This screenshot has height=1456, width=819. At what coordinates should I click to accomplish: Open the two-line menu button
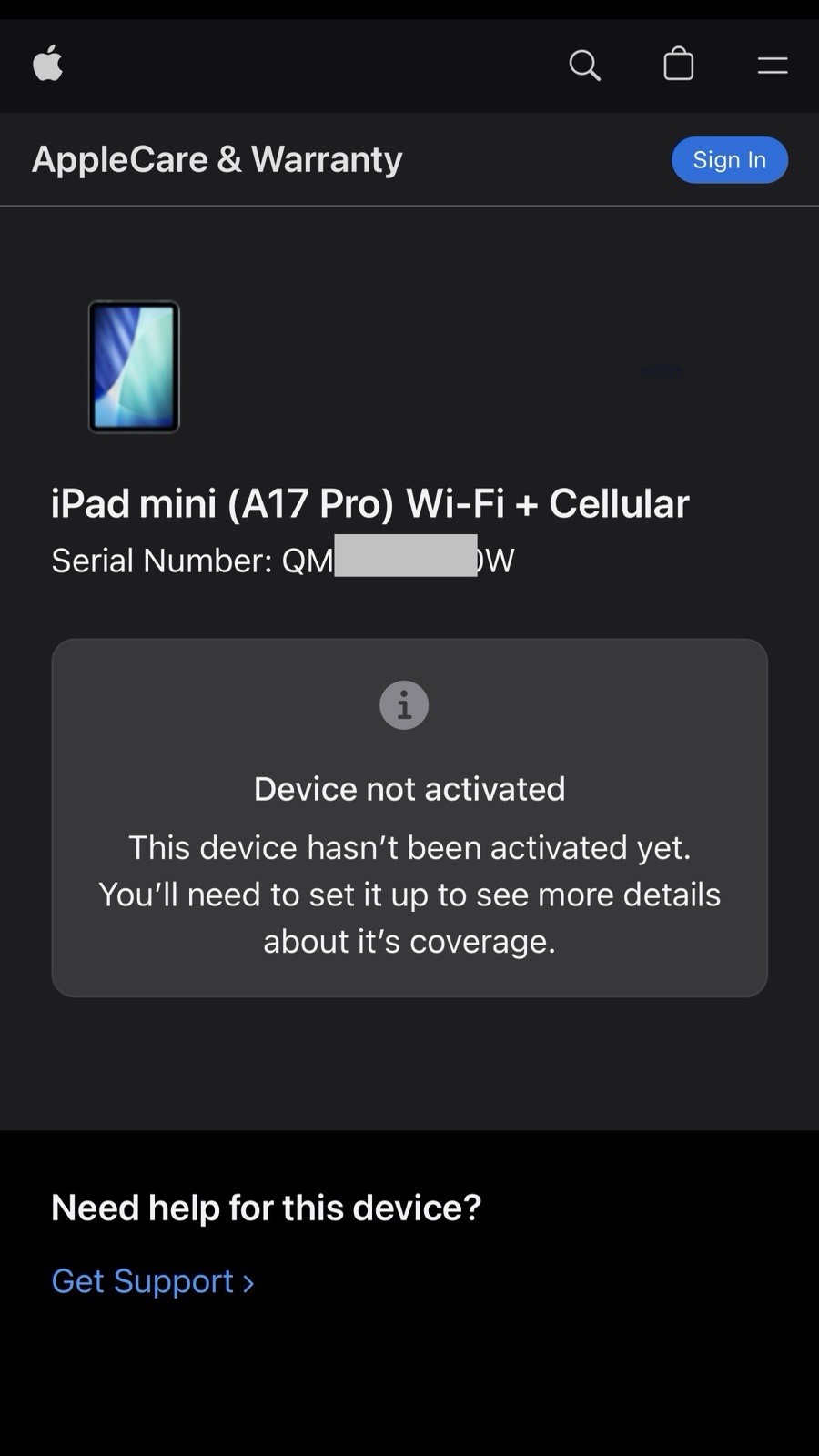coord(773,65)
